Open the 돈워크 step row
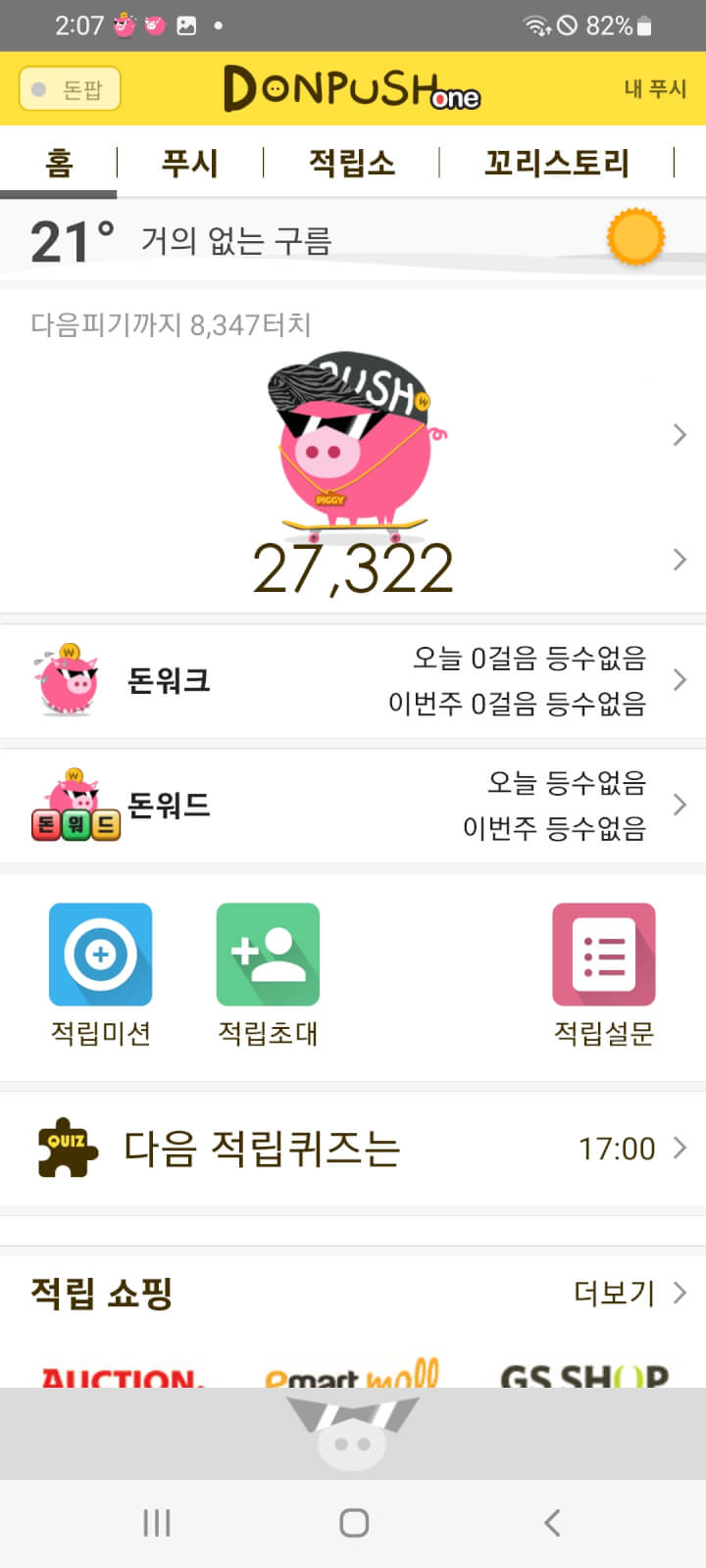This screenshot has height=1568, width=706. pos(353,680)
